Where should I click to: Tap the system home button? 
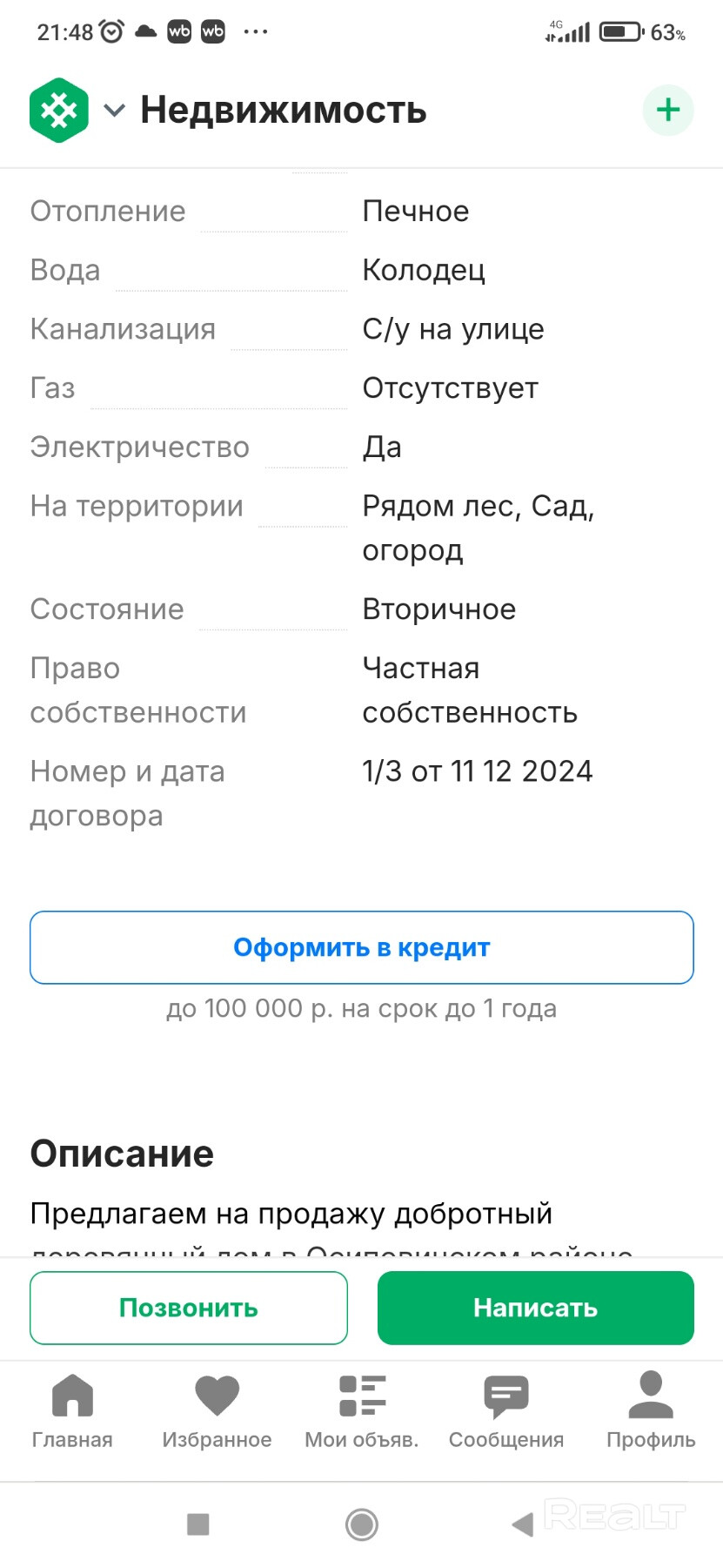[361, 1524]
